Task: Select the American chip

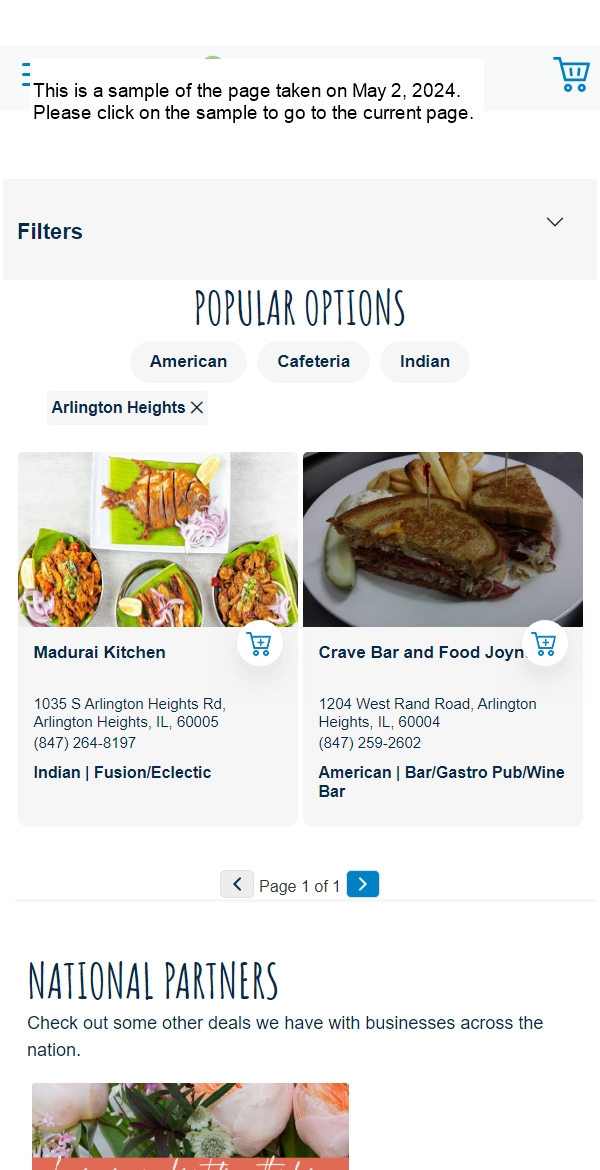Action: click(x=188, y=362)
